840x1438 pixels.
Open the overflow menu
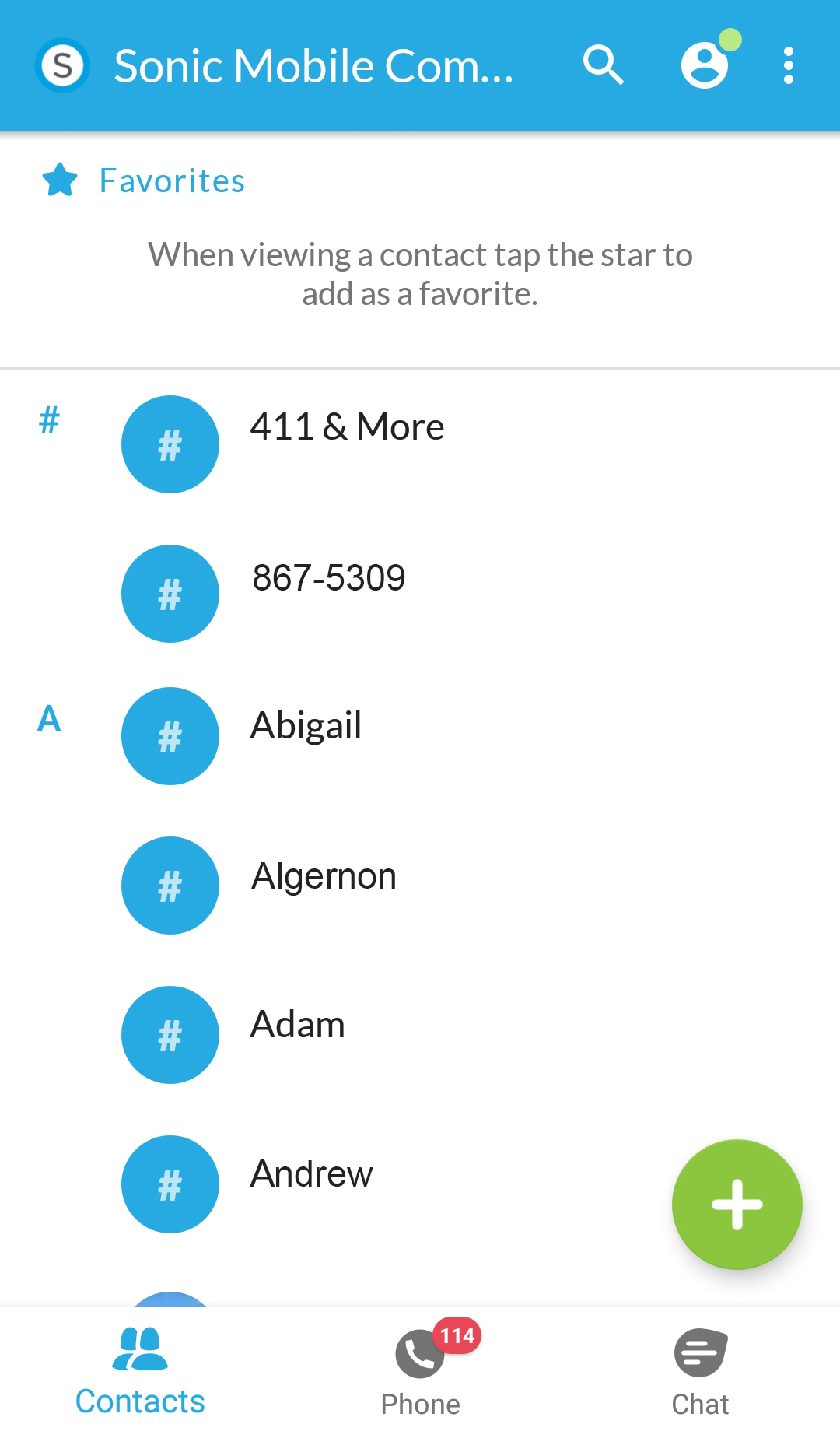788,65
